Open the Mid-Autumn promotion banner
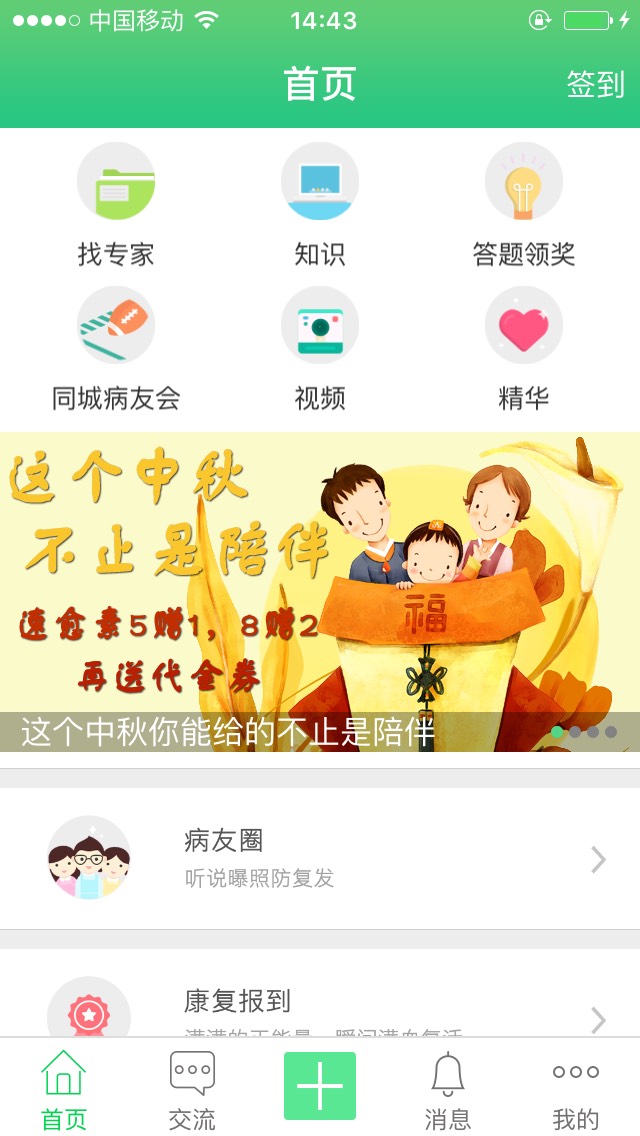The width and height of the screenshot is (640, 1136). click(320, 590)
